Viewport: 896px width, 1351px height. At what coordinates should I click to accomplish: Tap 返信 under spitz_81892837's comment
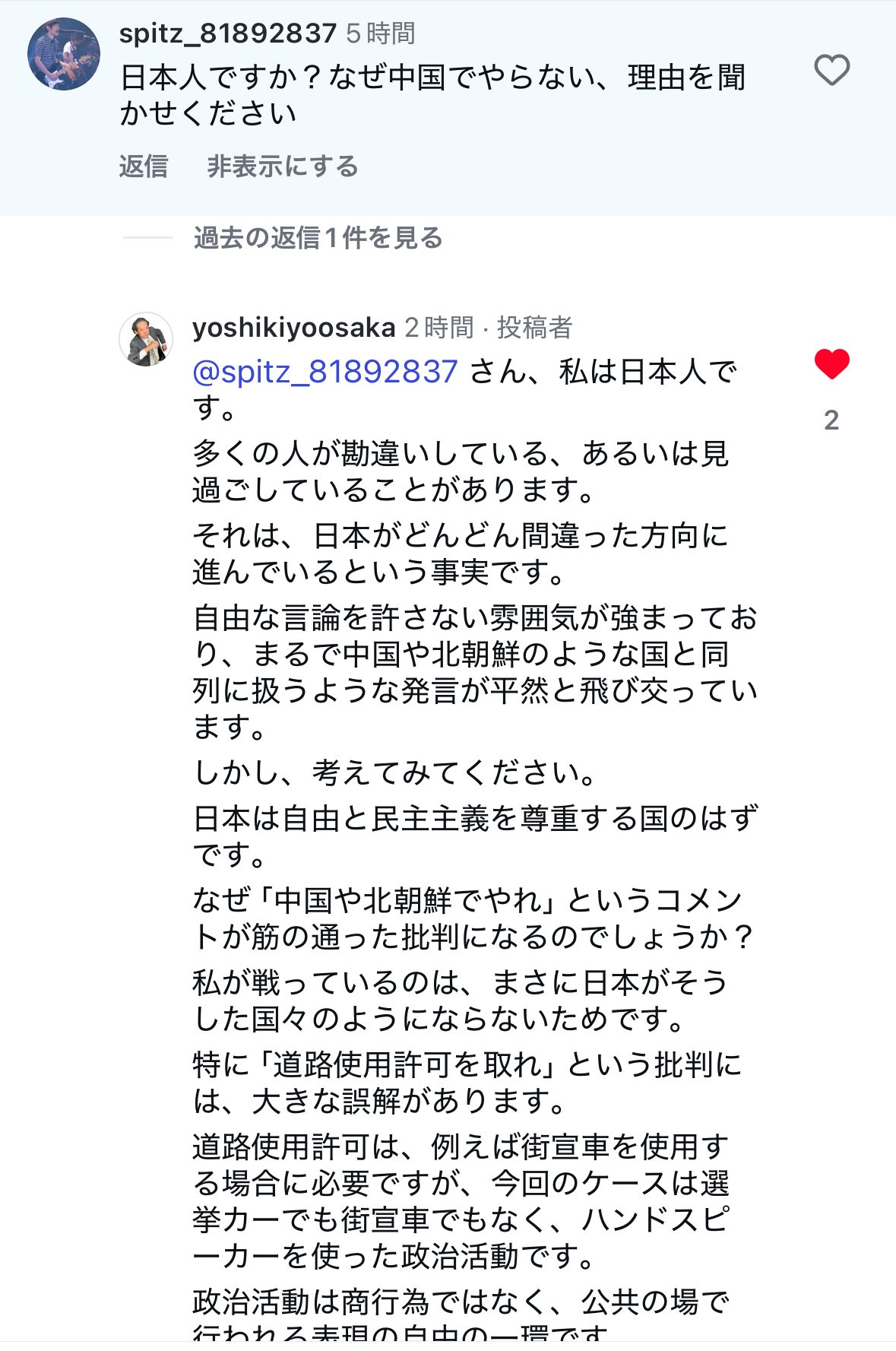coord(143,166)
